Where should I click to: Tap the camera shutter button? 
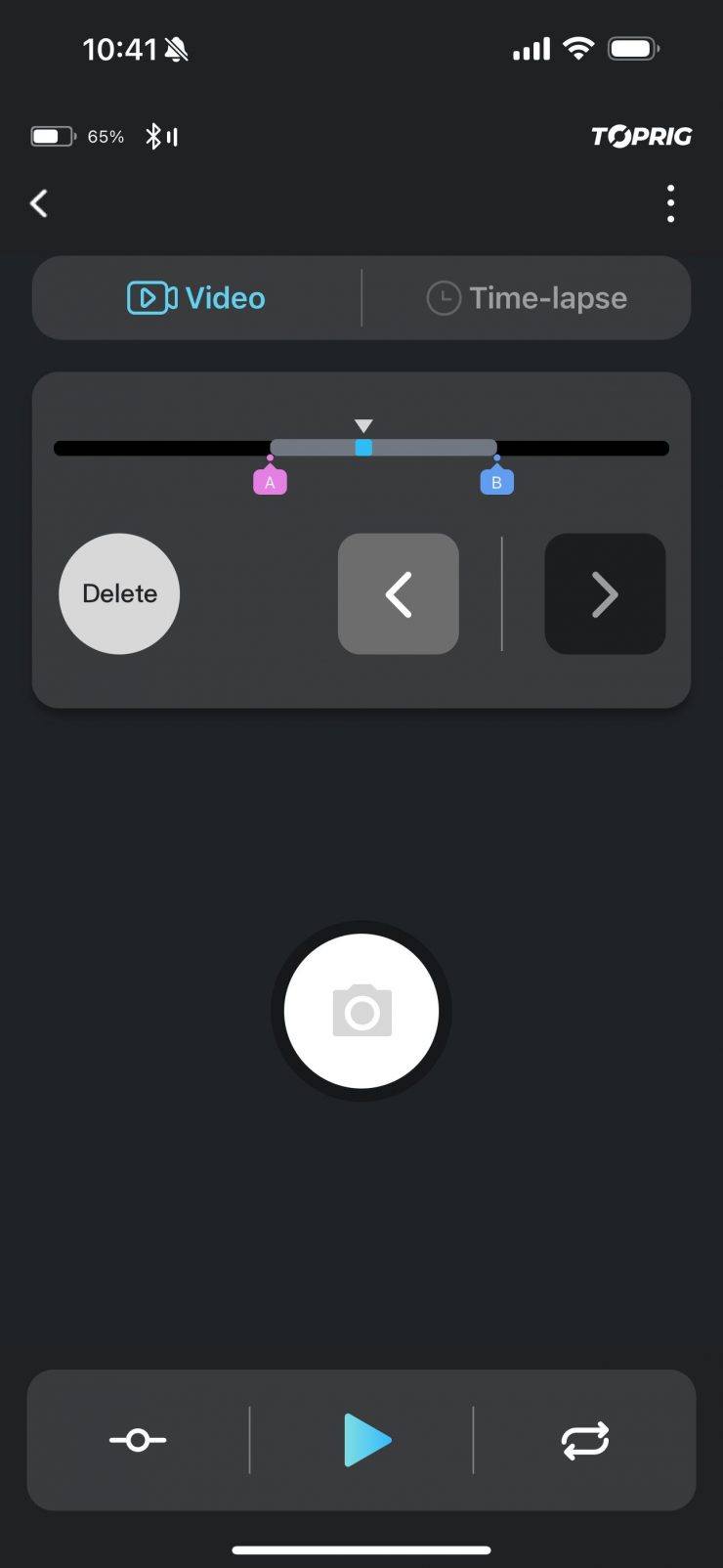[361, 1011]
